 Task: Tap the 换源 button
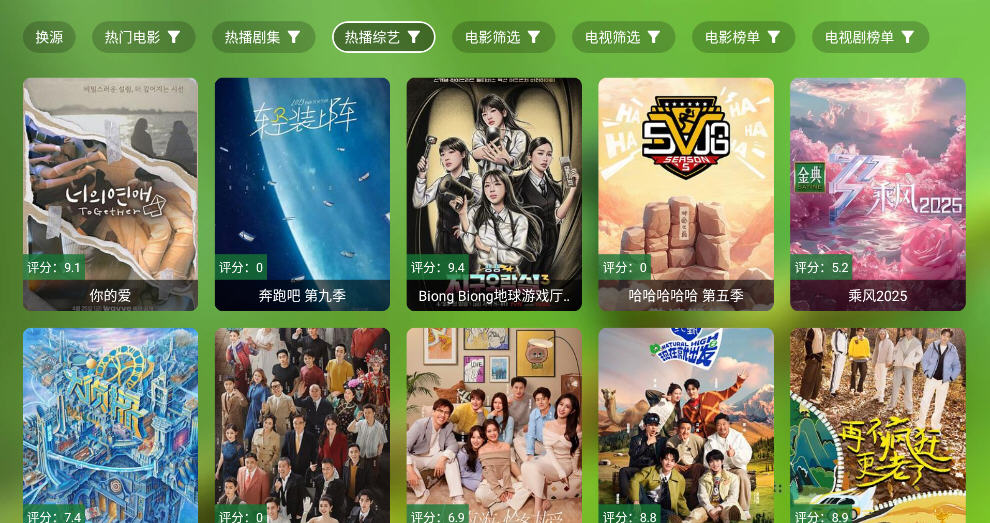pos(49,37)
